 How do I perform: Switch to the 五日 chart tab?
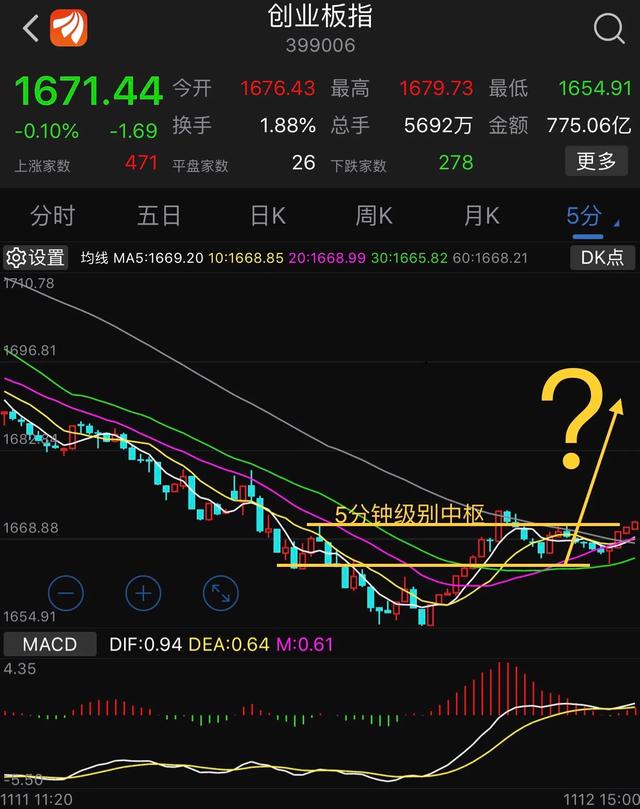(x=159, y=216)
